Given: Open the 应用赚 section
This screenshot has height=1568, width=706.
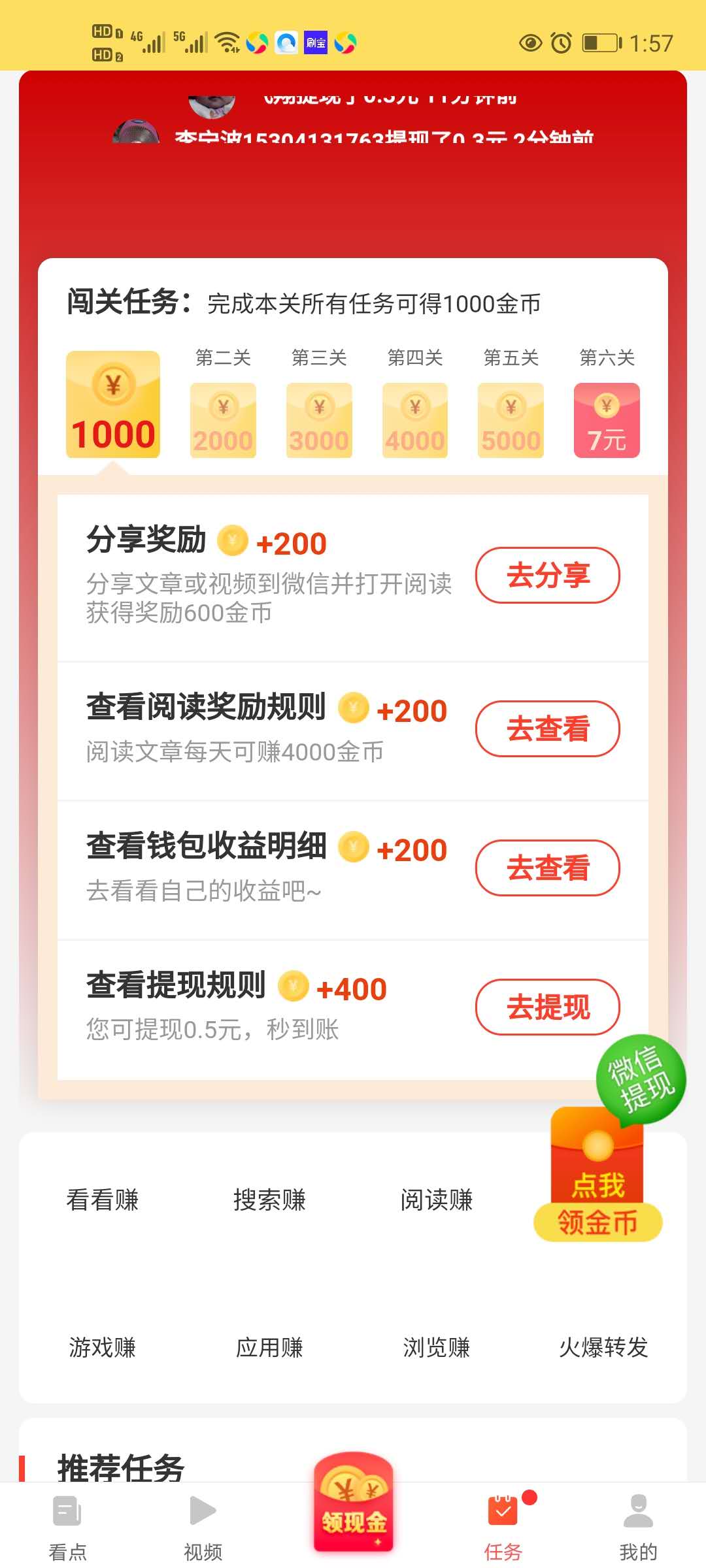Looking at the screenshot, I should pyautogui.click(x=269, y=1347).
